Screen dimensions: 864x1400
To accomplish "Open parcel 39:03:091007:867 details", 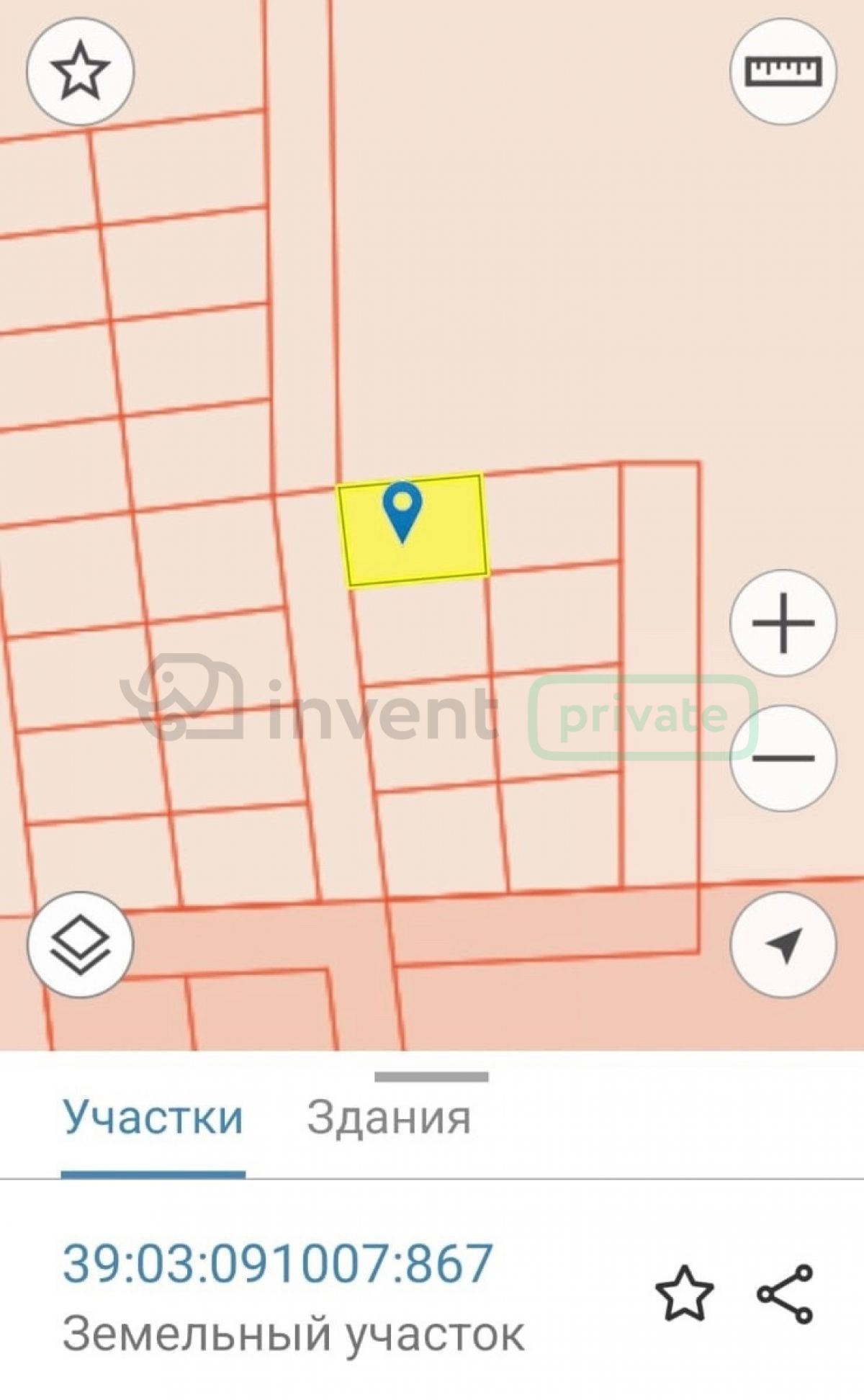I will pyautogui.click(x=278, y=1264).
